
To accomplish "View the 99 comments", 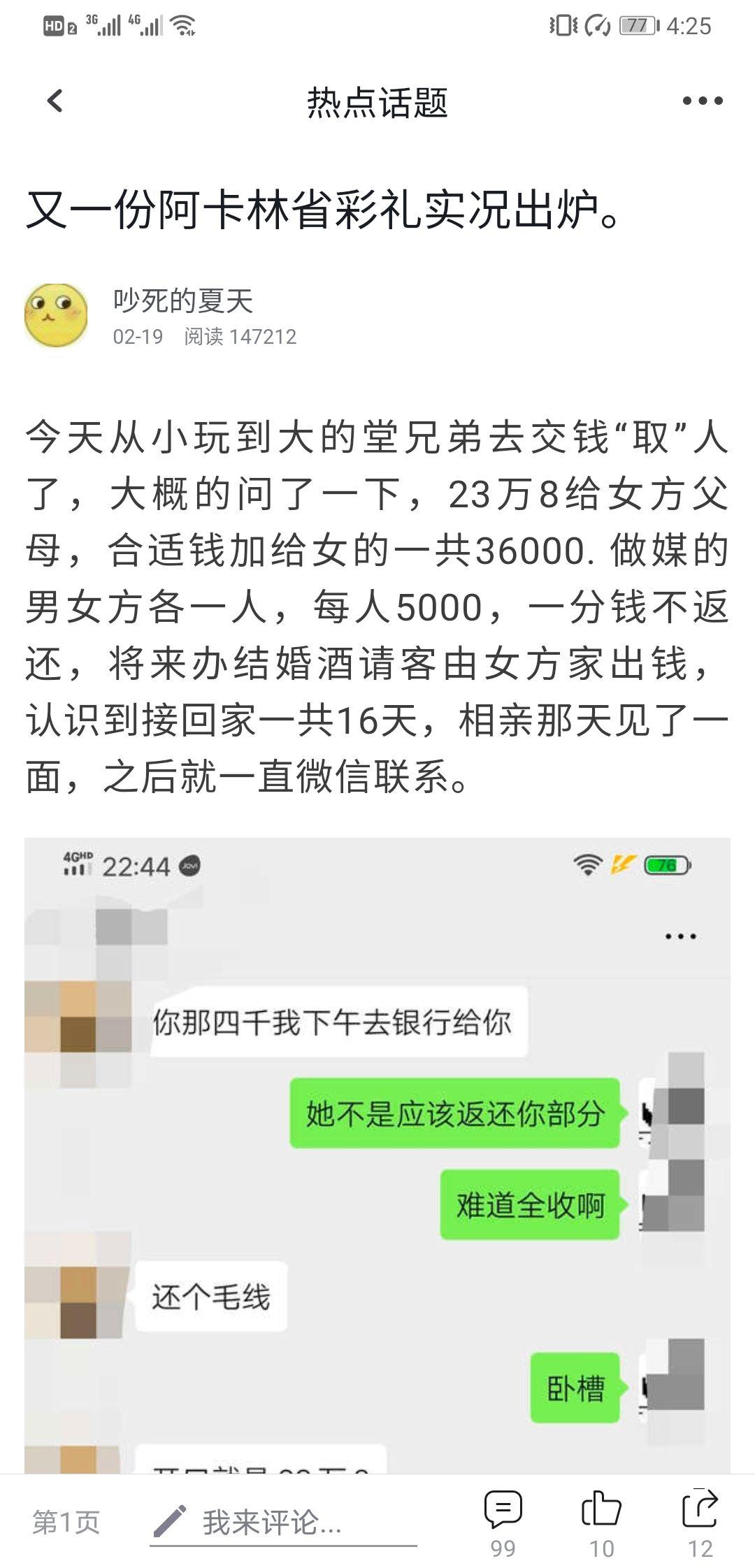I will tap(503, 1520).
